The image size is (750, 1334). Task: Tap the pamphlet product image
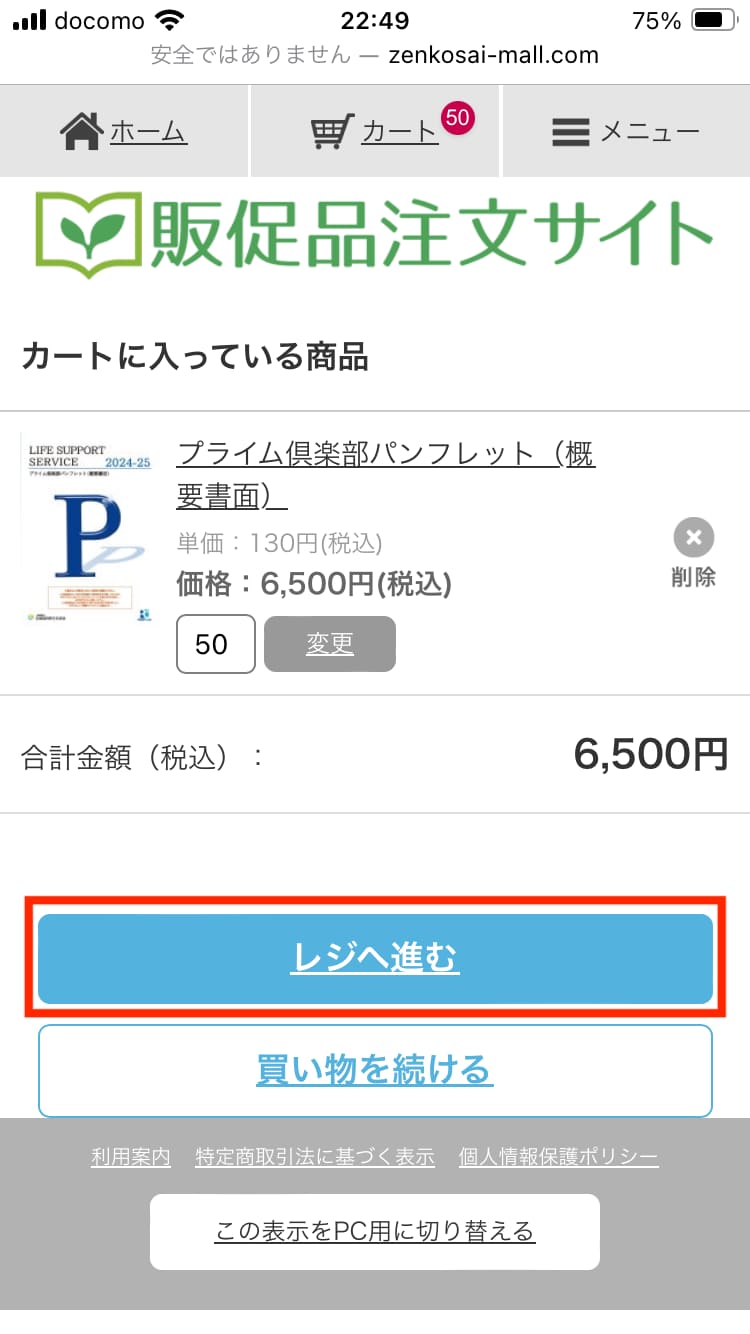[x=87, y=529]
